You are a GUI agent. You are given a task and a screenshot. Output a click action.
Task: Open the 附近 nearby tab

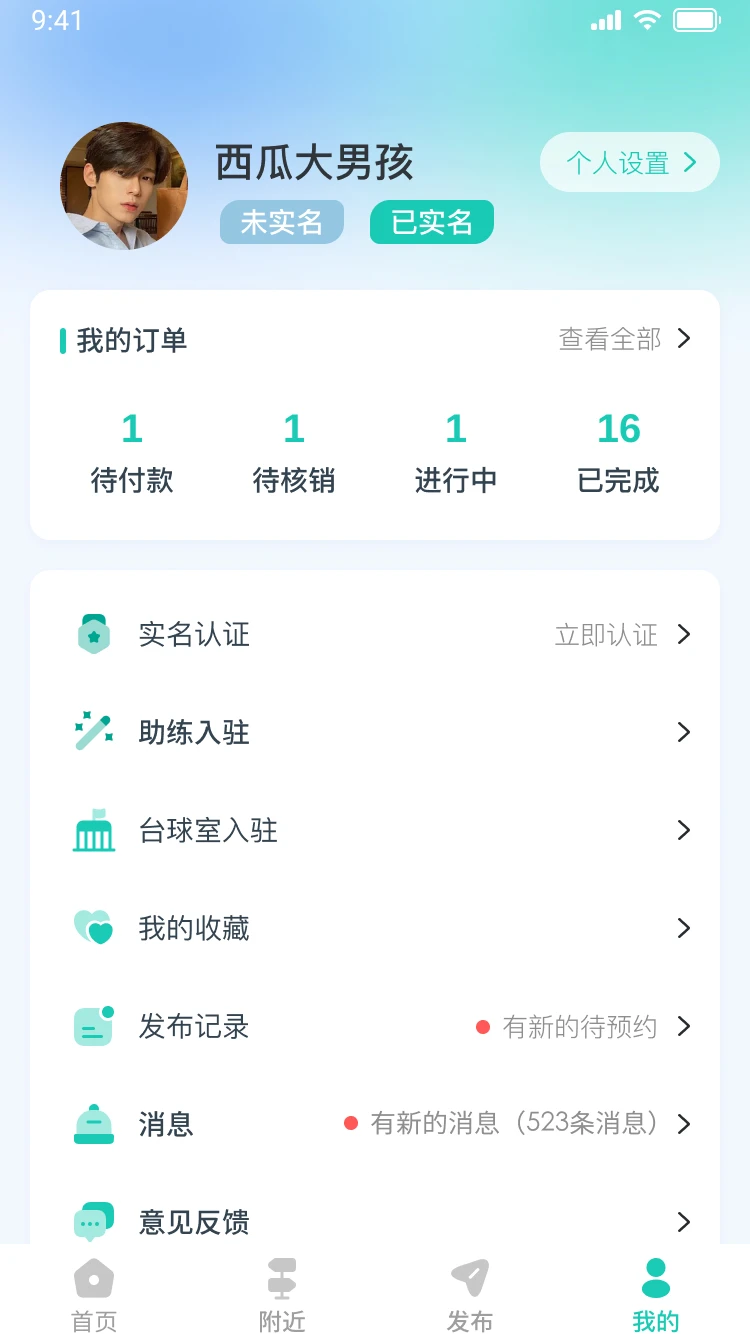(x=281, y=1292)
